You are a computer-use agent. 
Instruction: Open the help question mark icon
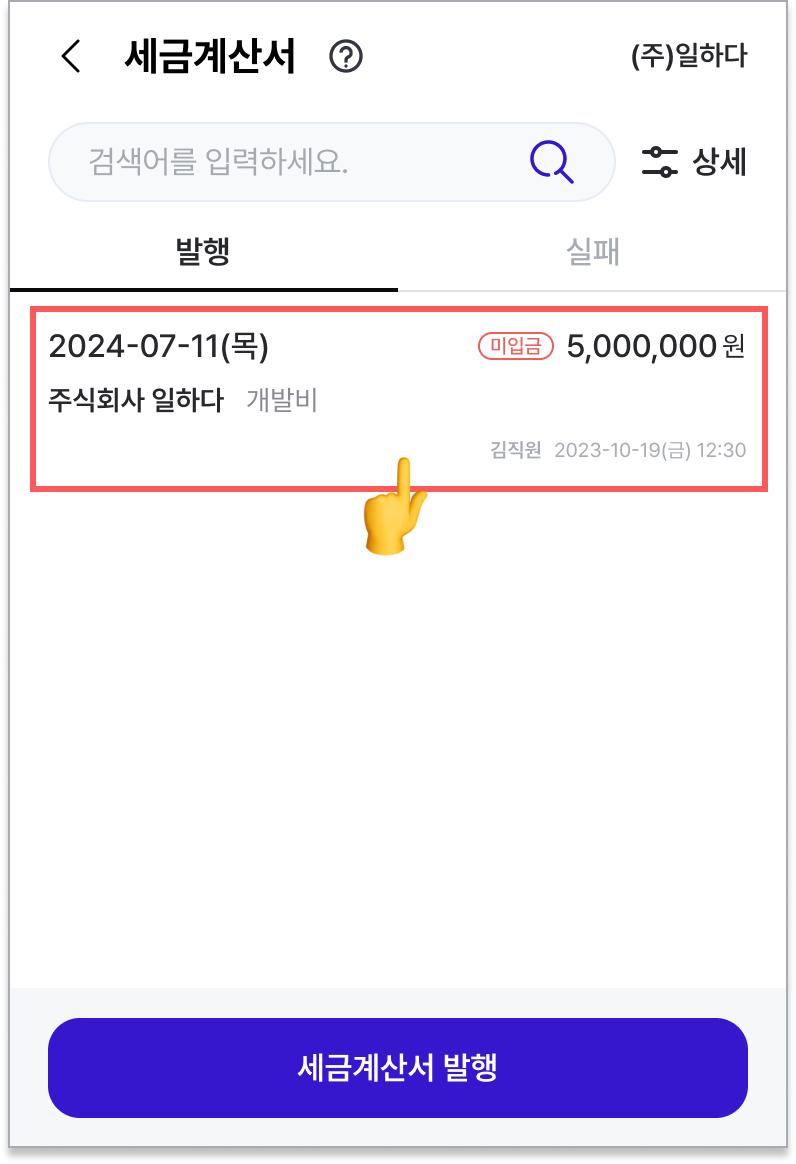tap(346, 57)
